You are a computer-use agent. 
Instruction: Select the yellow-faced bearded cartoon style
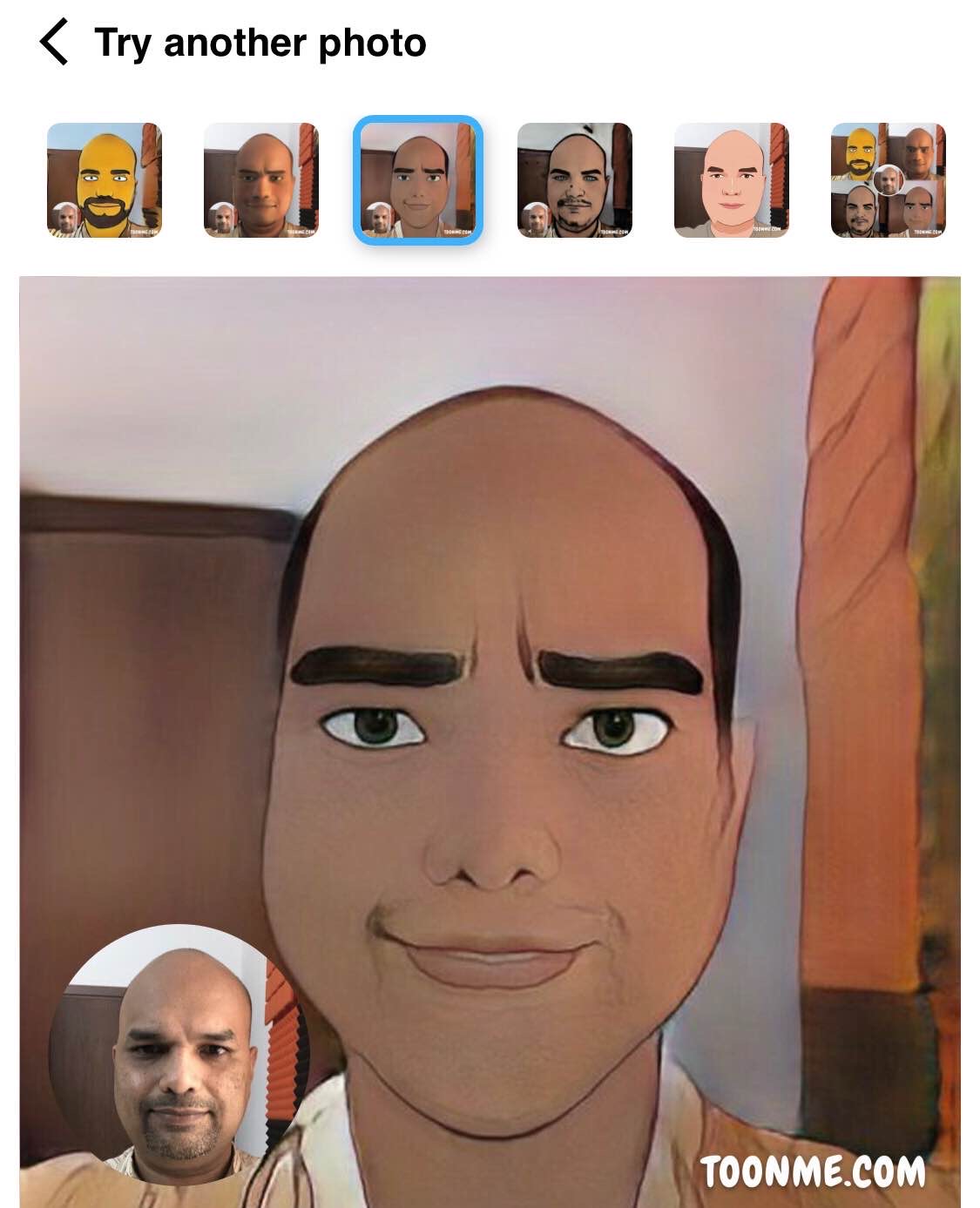(105, 180)
